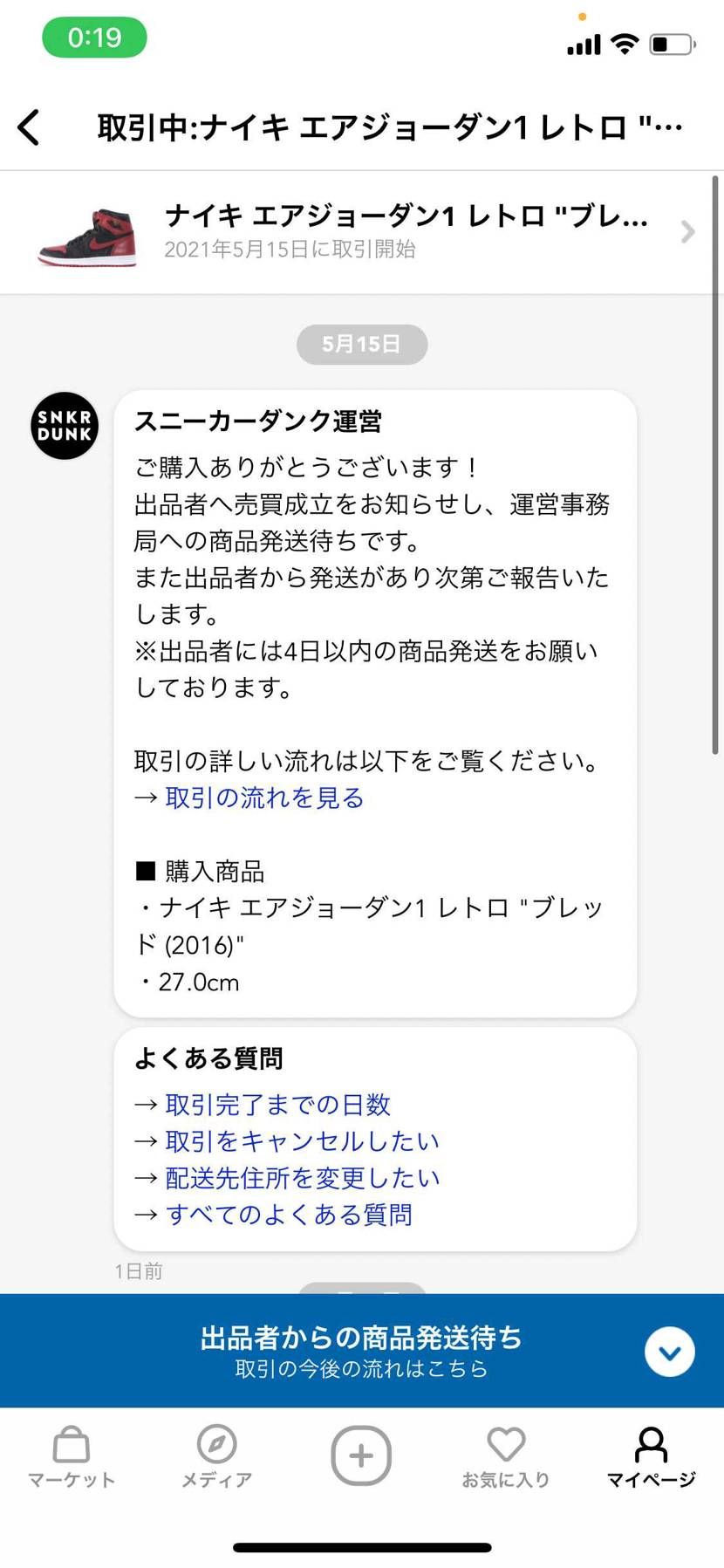This screenshot has width=724, height=1568.
Task: Tap the 5月15日 date pill
Action: (361, 344)
